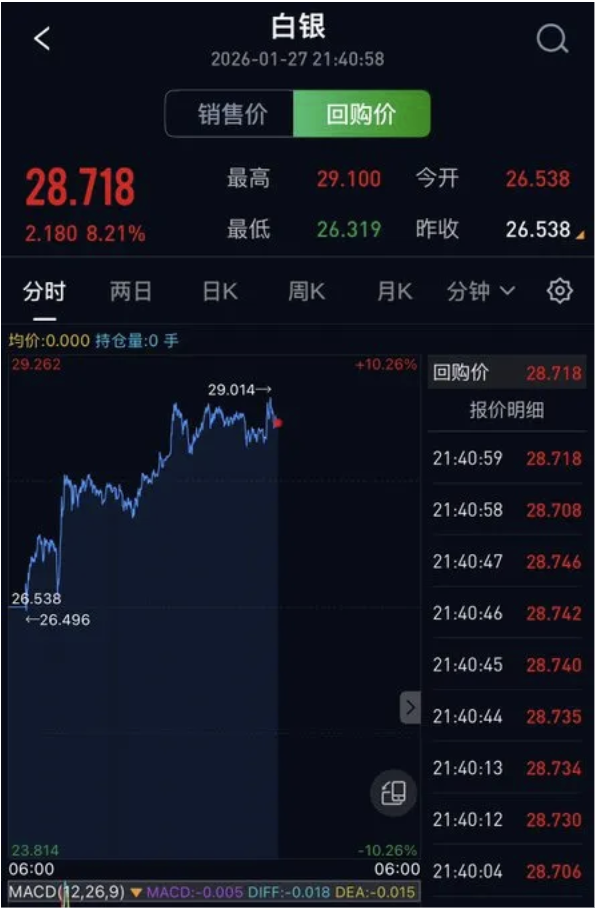This screenshot has width=600, height=912.
Task: Open chart settings gear
Action: [560, 291]
